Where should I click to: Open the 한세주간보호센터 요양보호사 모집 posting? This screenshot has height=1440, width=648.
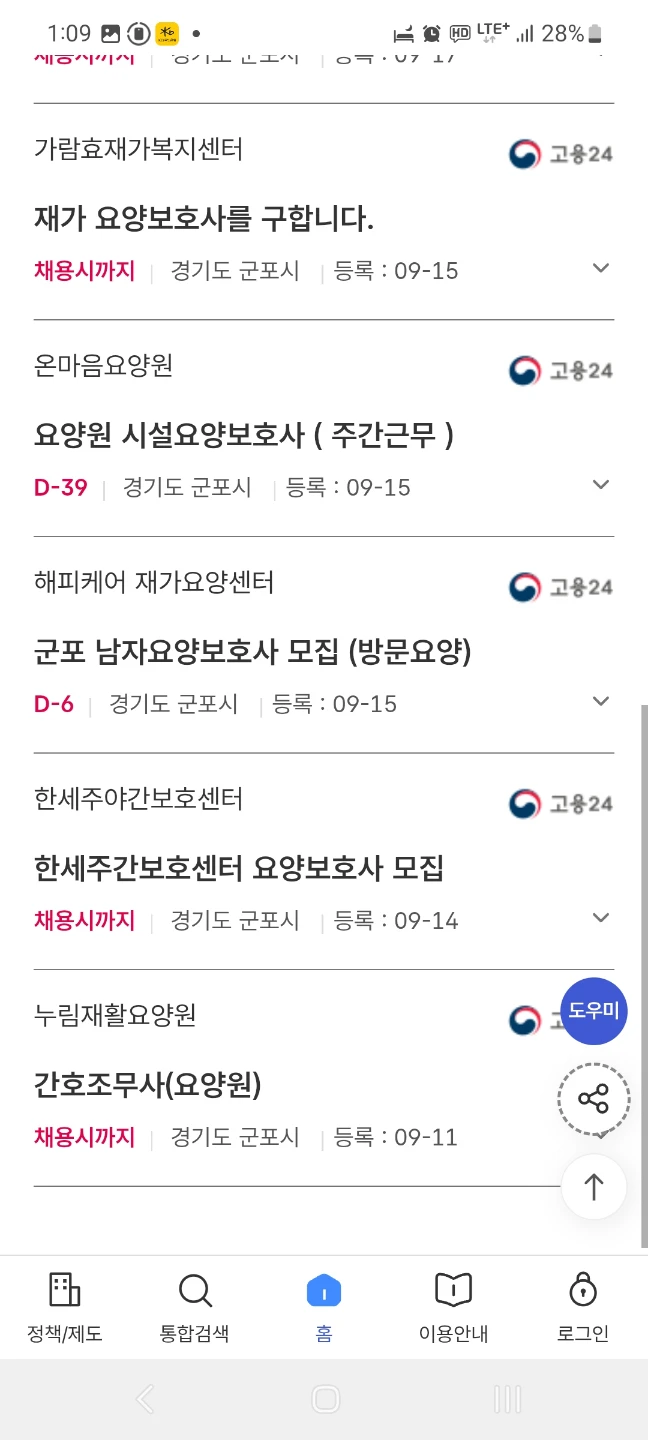(238, 868)
